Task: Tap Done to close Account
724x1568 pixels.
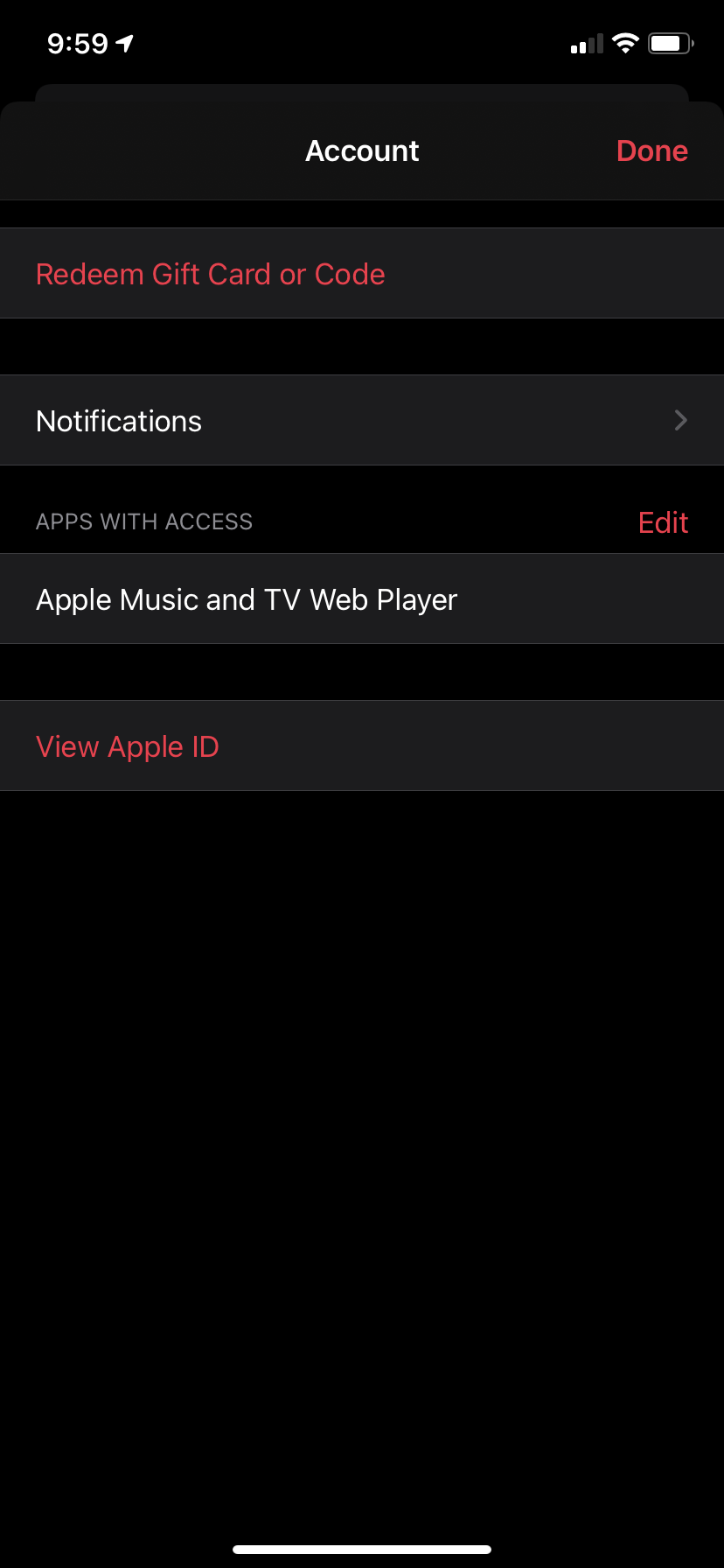Action: point(651,150)
